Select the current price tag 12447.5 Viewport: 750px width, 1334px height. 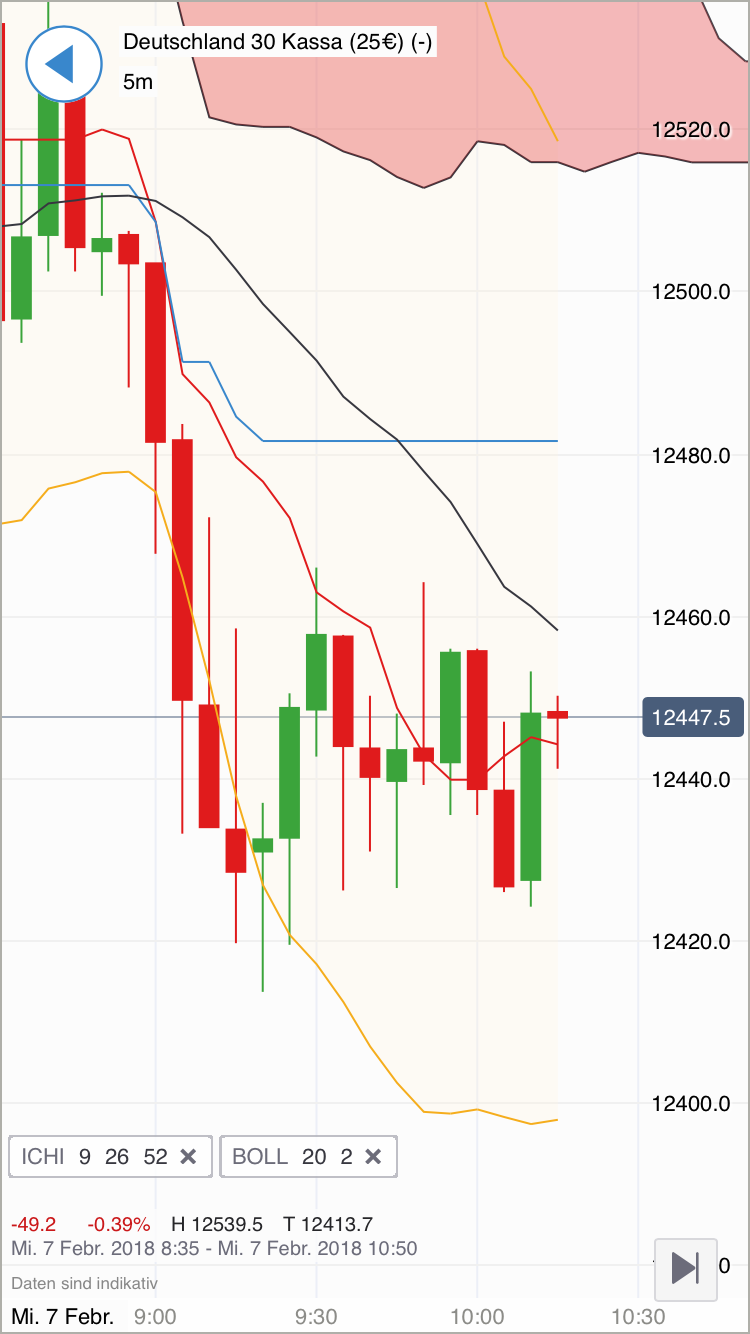tap(693, 716)
